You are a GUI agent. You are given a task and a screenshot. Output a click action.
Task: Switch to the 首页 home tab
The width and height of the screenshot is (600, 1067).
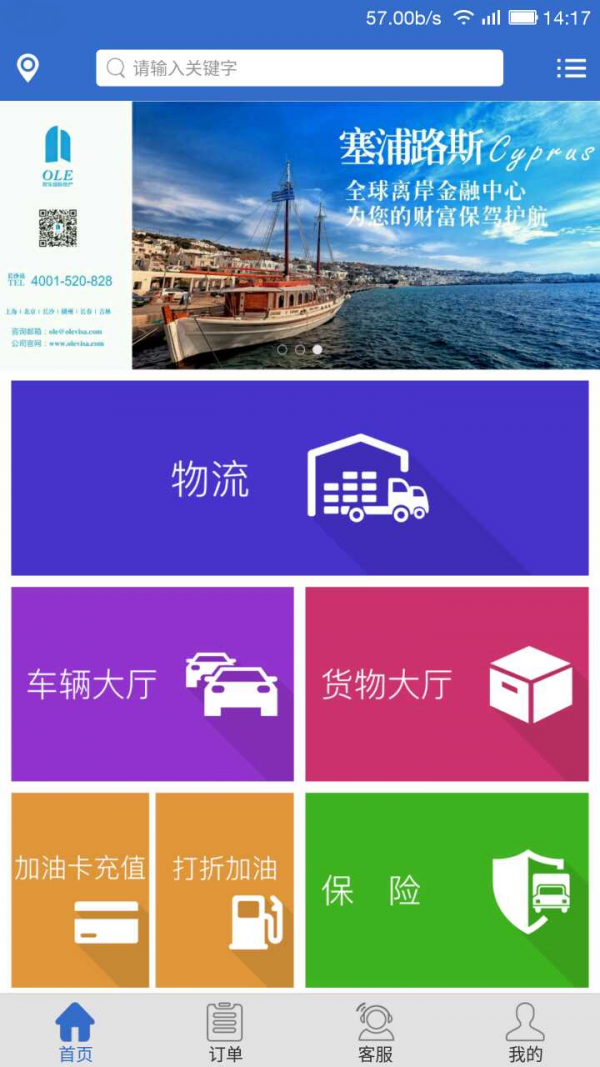75,1032
